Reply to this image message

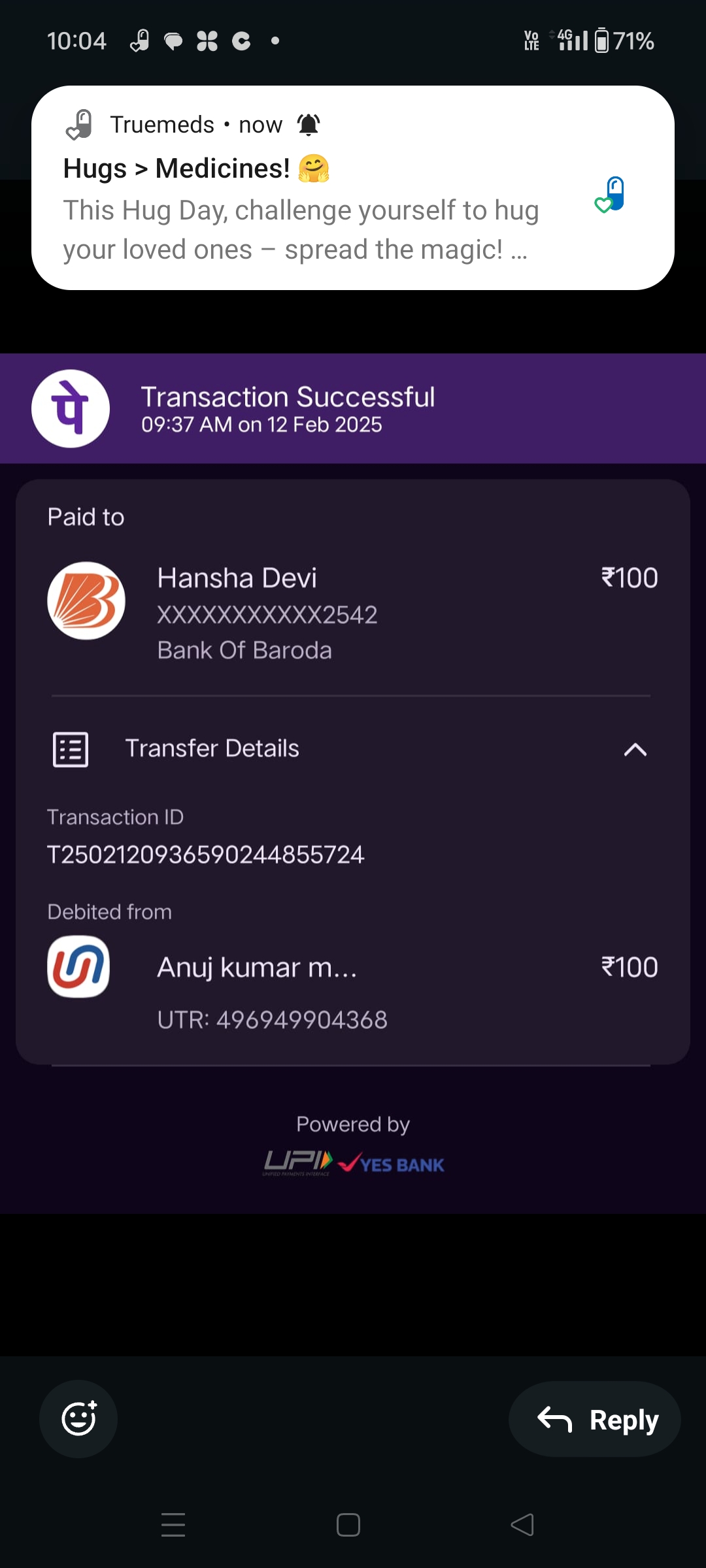coord(595,1419)
